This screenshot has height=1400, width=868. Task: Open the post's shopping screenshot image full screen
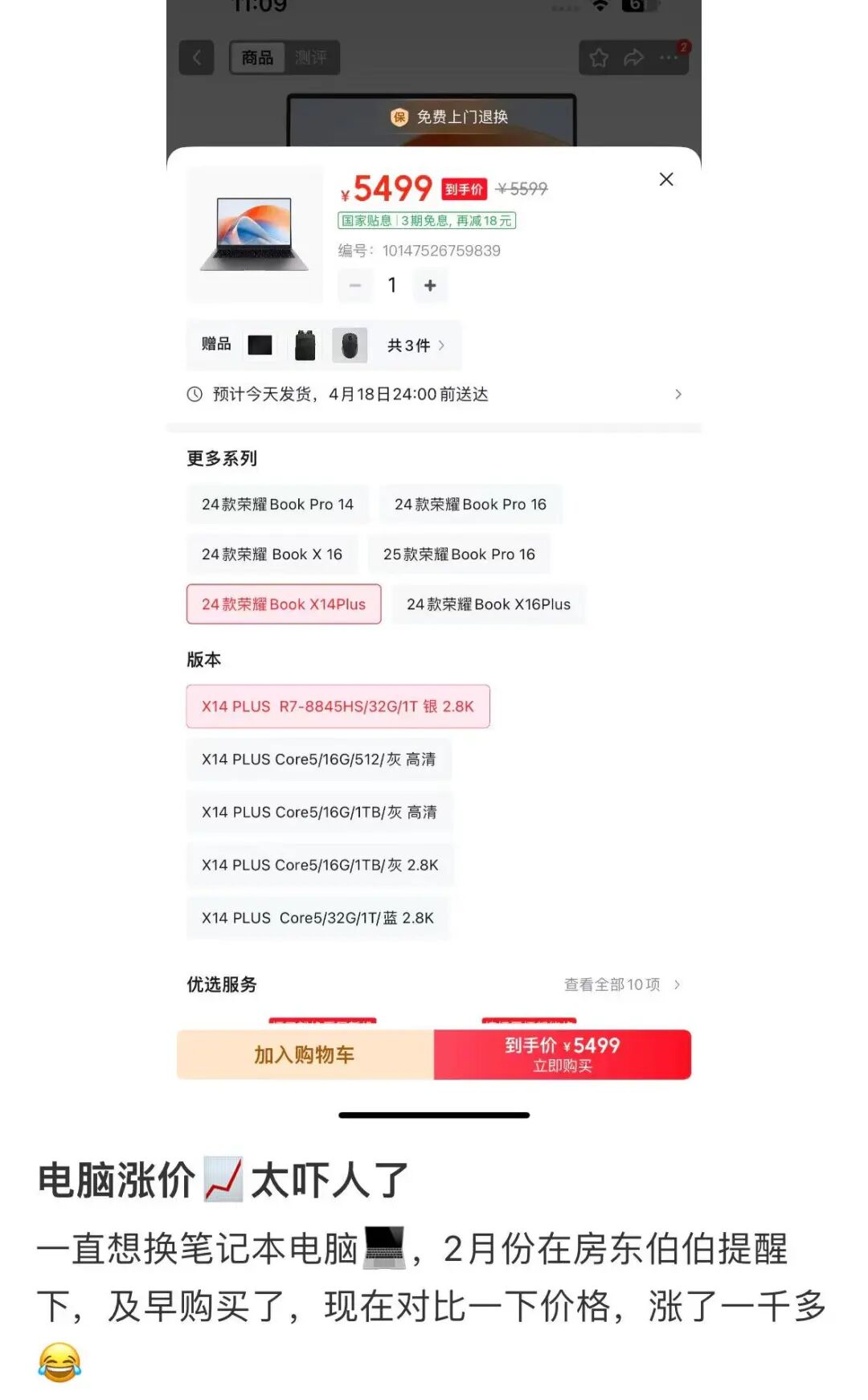(434, 563)
